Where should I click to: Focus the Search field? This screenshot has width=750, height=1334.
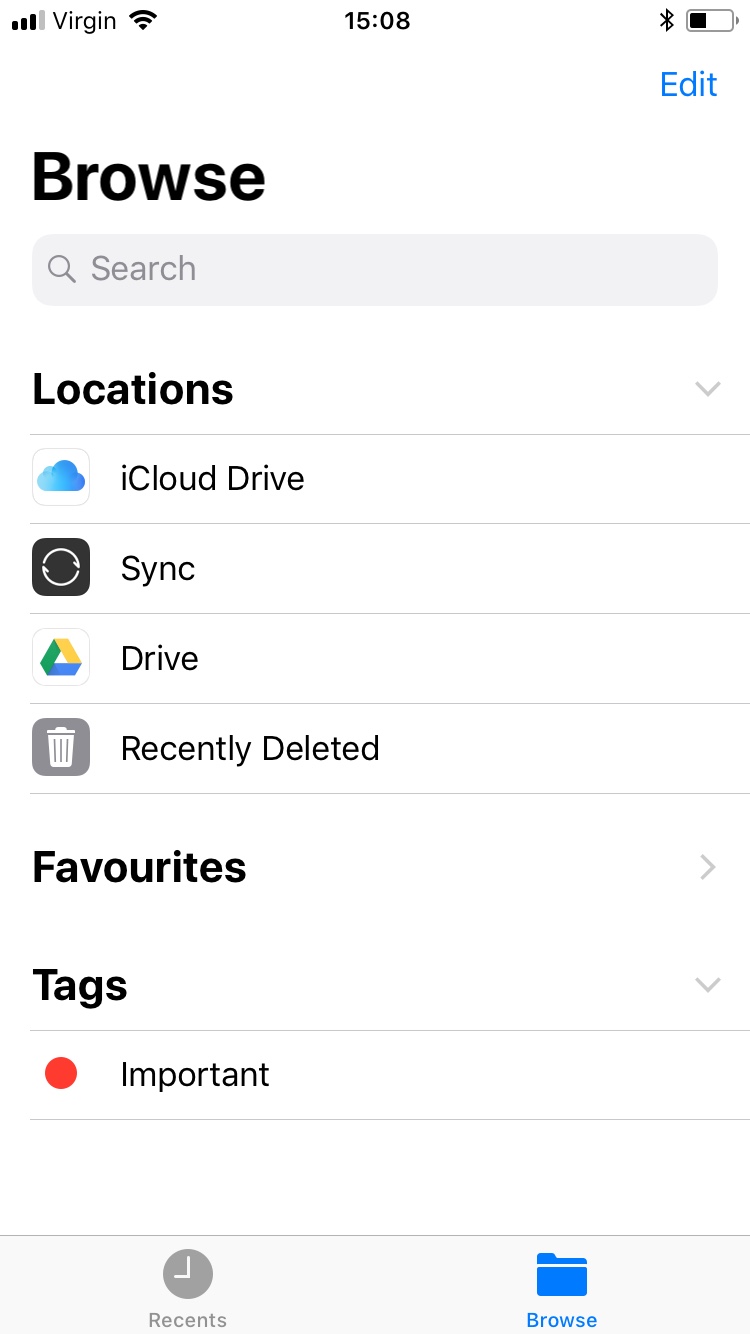point(375,269)
